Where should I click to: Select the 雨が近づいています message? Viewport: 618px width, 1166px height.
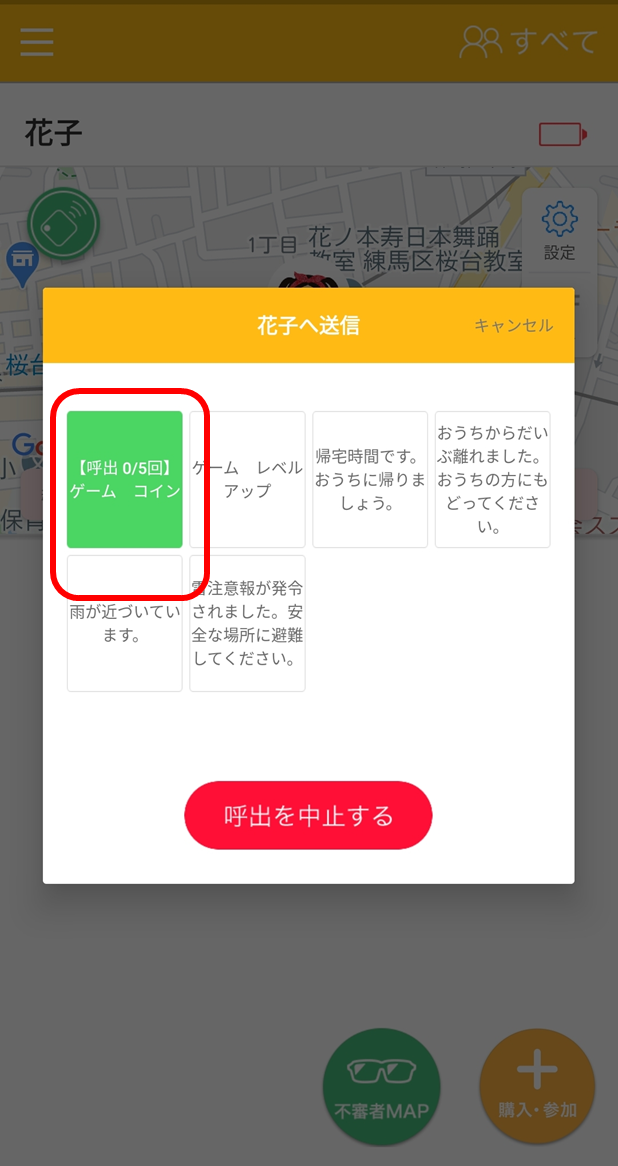pos(125,623)
